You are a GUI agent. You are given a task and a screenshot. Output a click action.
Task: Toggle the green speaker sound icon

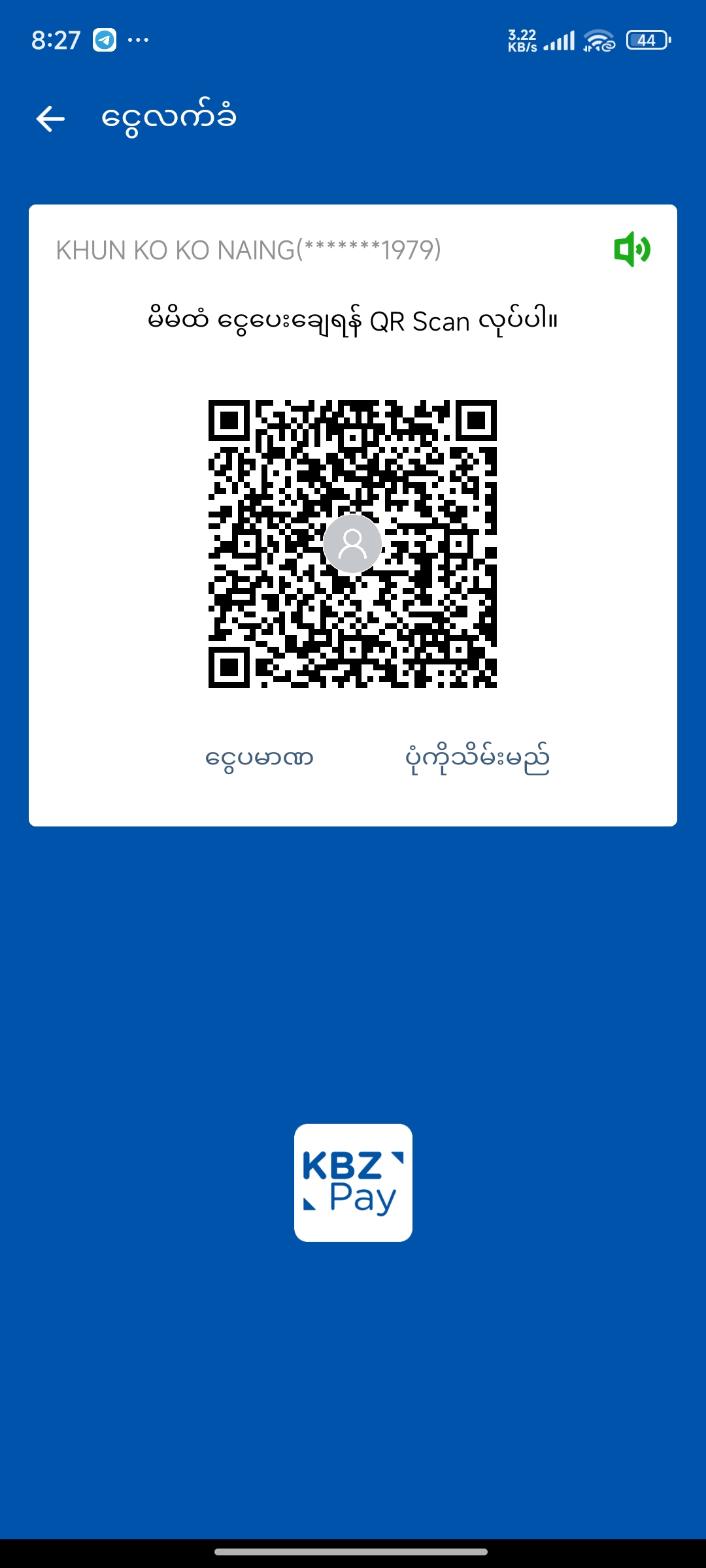tap(631, 250)
